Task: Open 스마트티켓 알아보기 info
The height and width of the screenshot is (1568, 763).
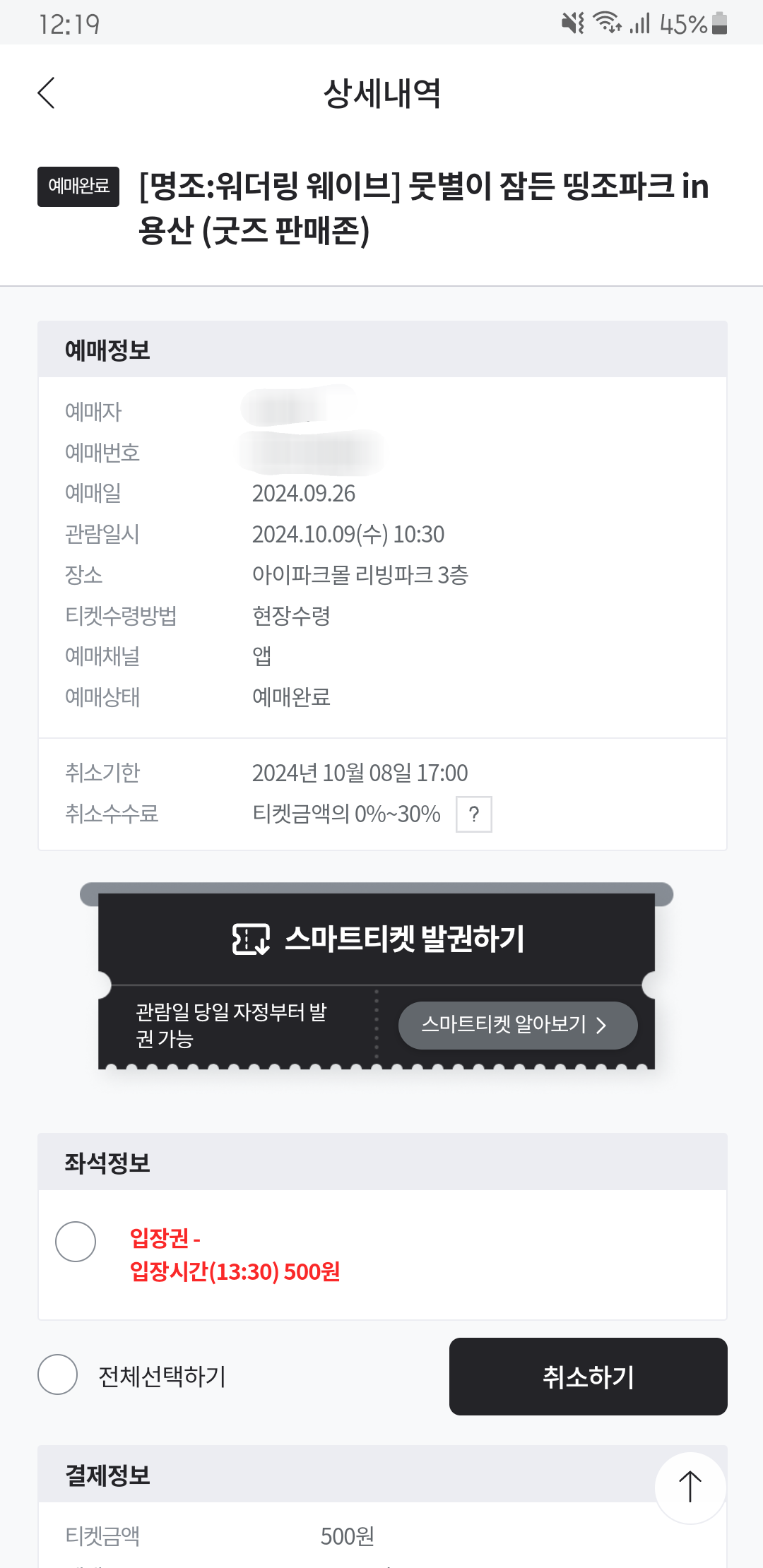Action: click(x=518, y=1025)
